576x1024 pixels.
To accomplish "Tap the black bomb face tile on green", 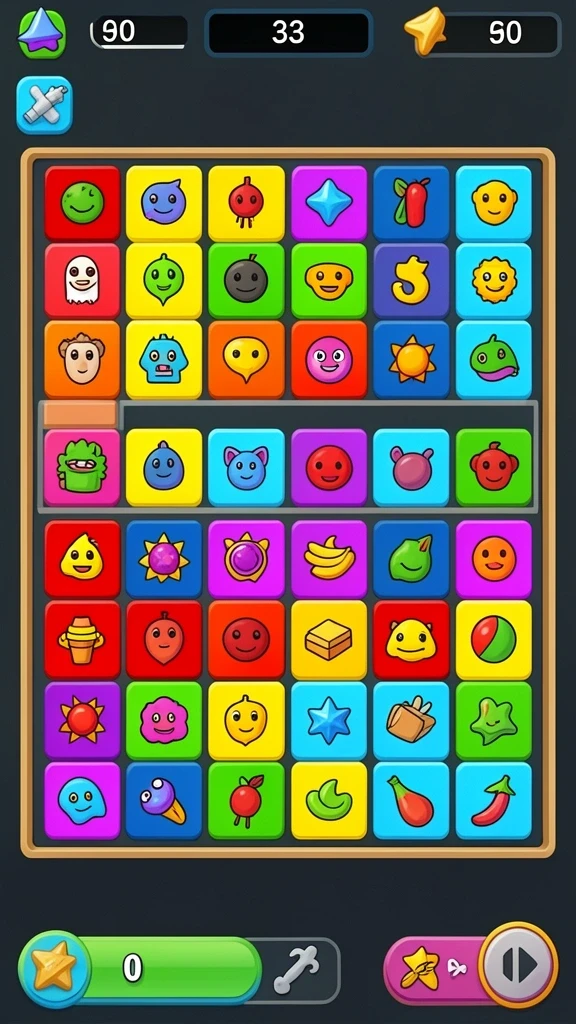I will tap(246, 280).
